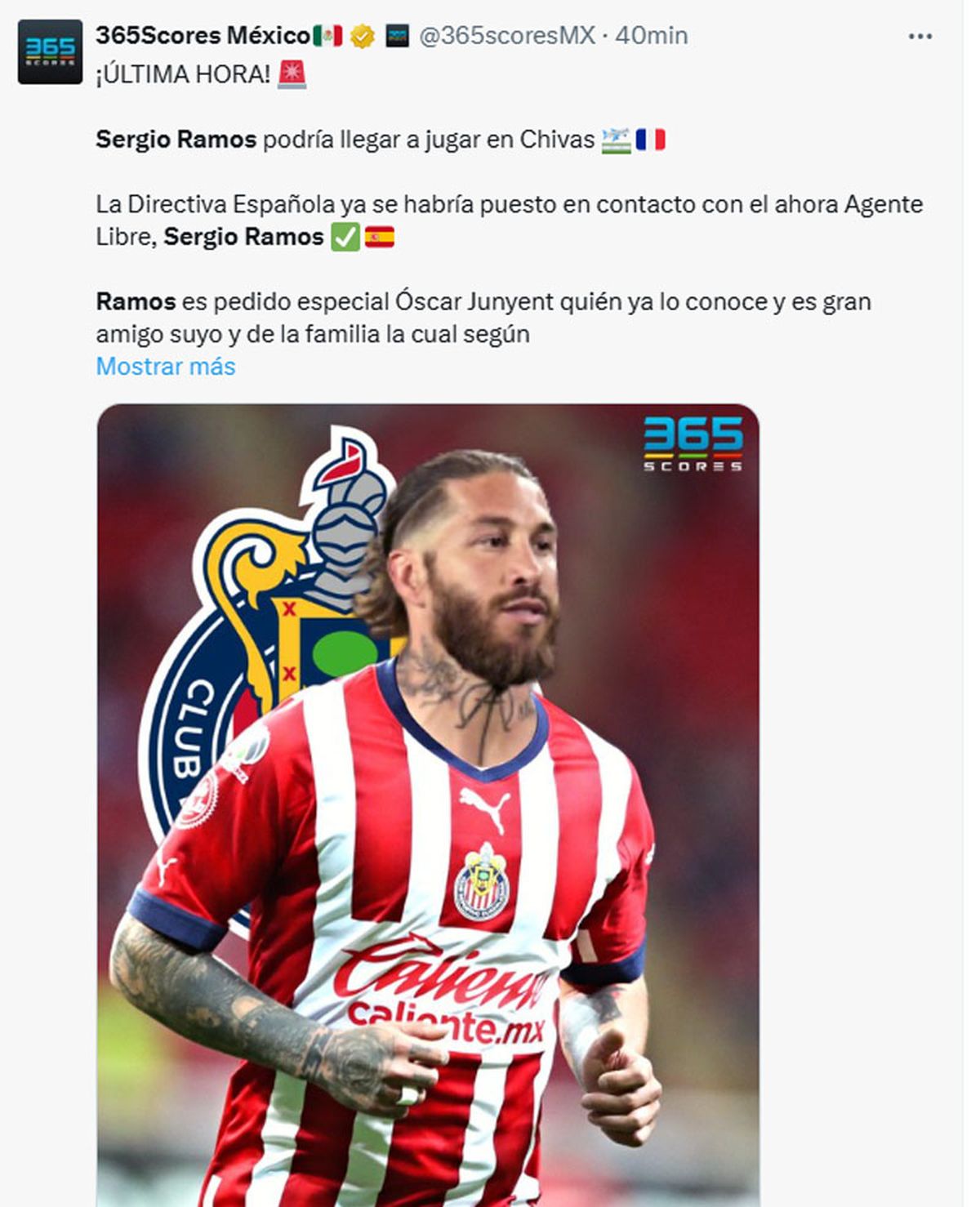The height and width of the screenshot is (1207, 980).
Task: Expand the tweet with Mostrar más
Action: [166, 366]
